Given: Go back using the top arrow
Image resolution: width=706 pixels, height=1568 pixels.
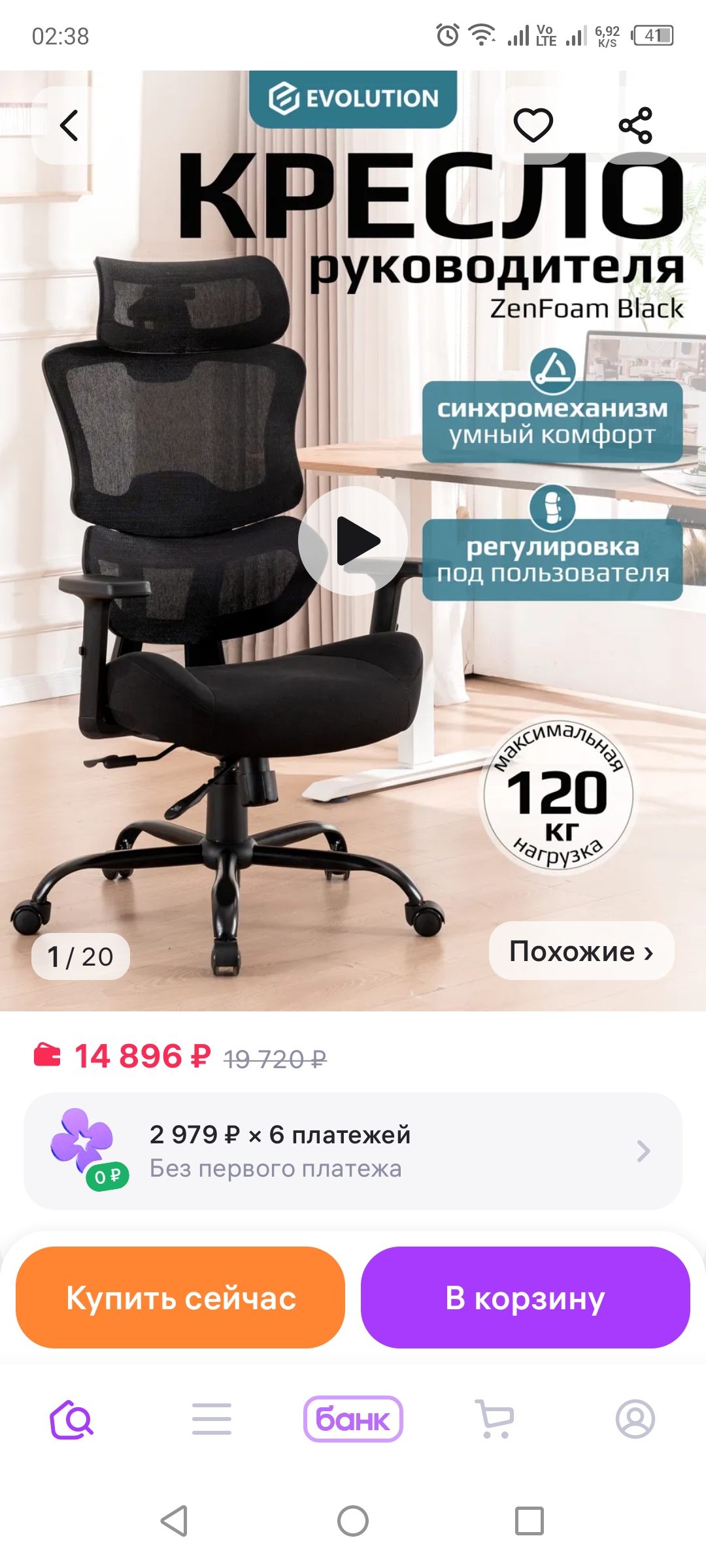Looking at the screenshot, I should (69, 125).
